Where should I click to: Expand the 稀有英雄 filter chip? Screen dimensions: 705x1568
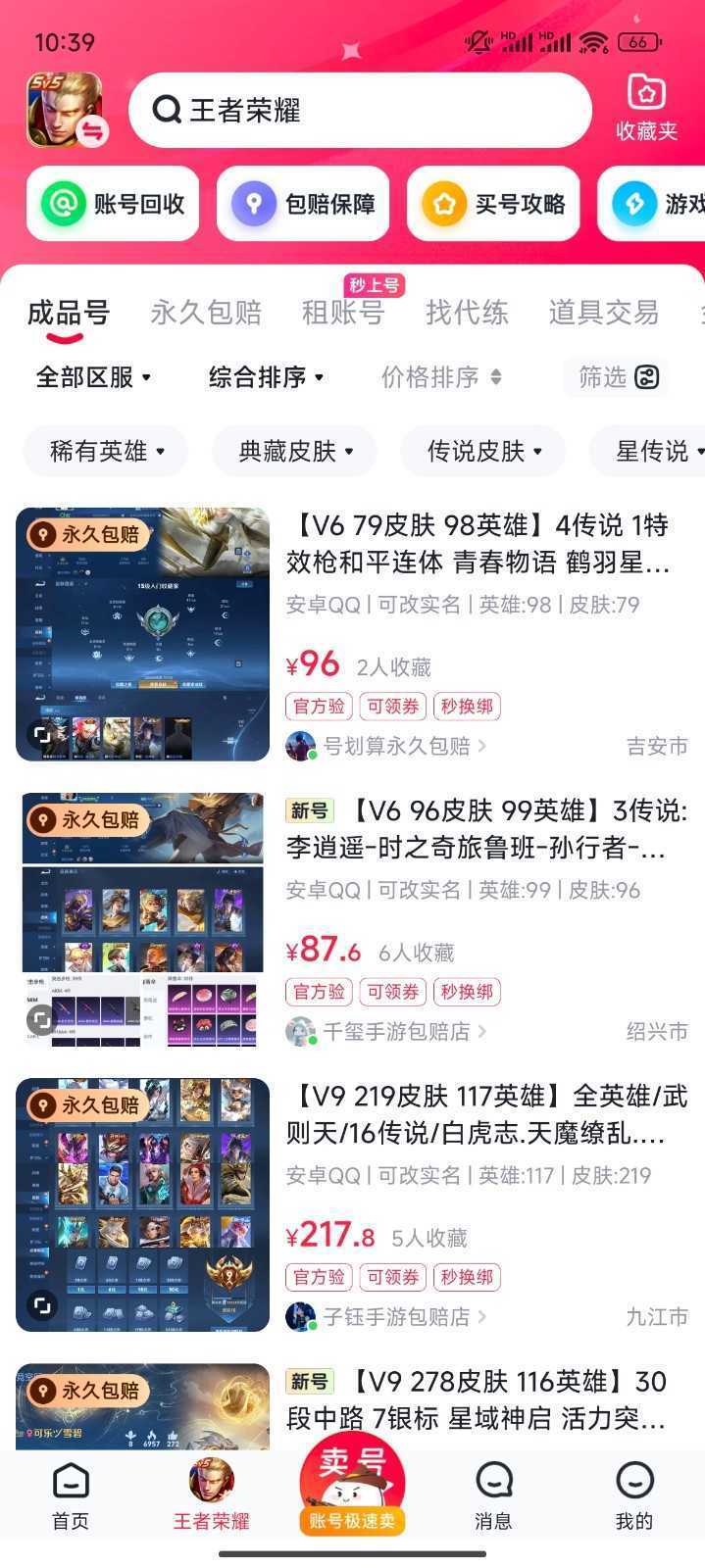click(x=106, y=452)
